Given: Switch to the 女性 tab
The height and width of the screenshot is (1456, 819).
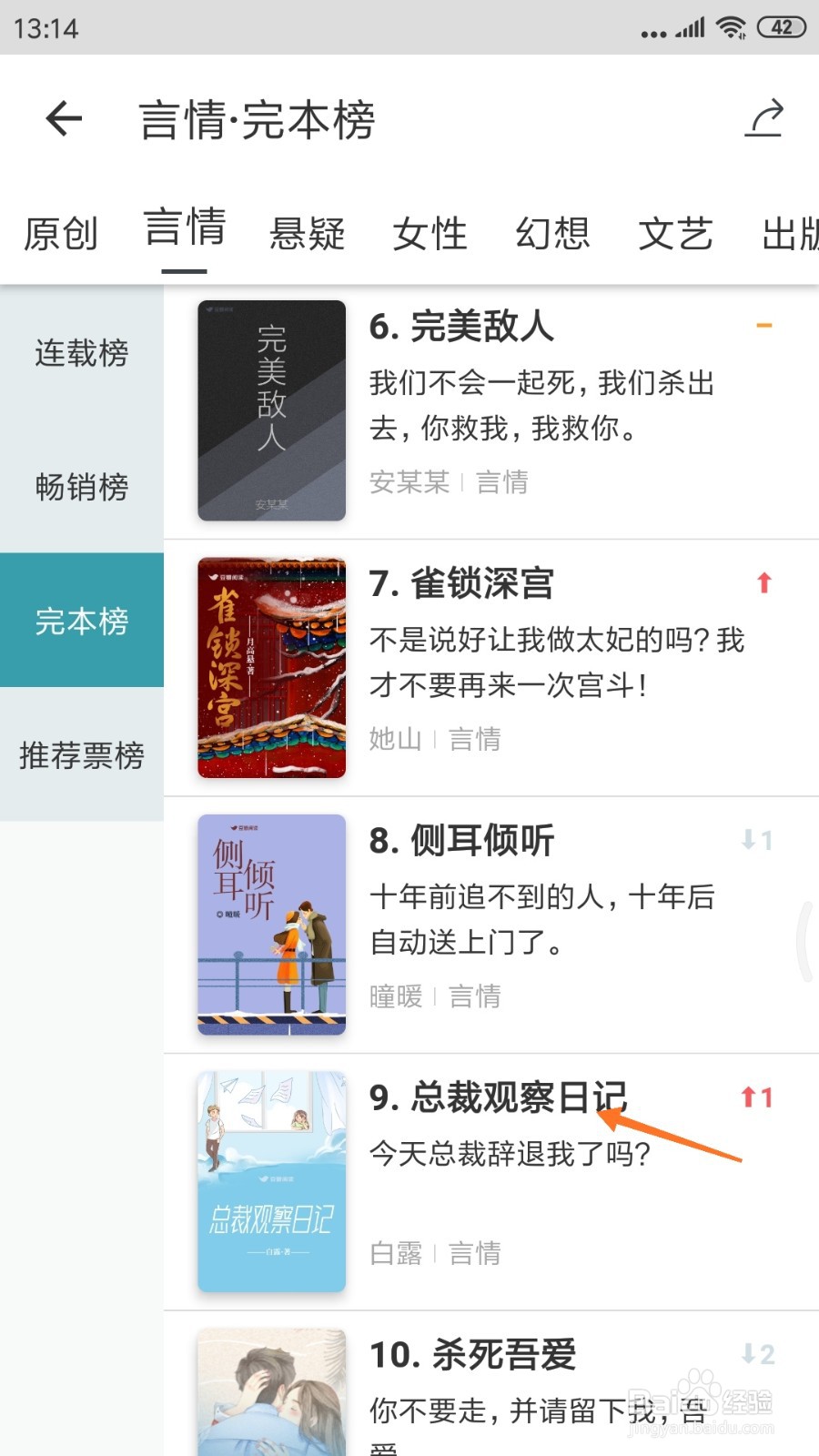Looking at the screenshot, I should pyautogui.click(x=430, y=234).
